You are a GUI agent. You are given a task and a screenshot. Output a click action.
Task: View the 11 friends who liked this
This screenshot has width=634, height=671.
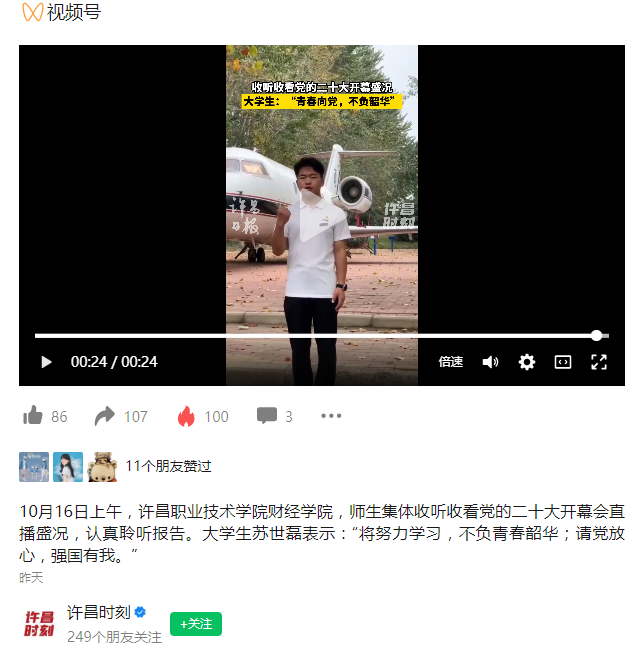[168, 466]
